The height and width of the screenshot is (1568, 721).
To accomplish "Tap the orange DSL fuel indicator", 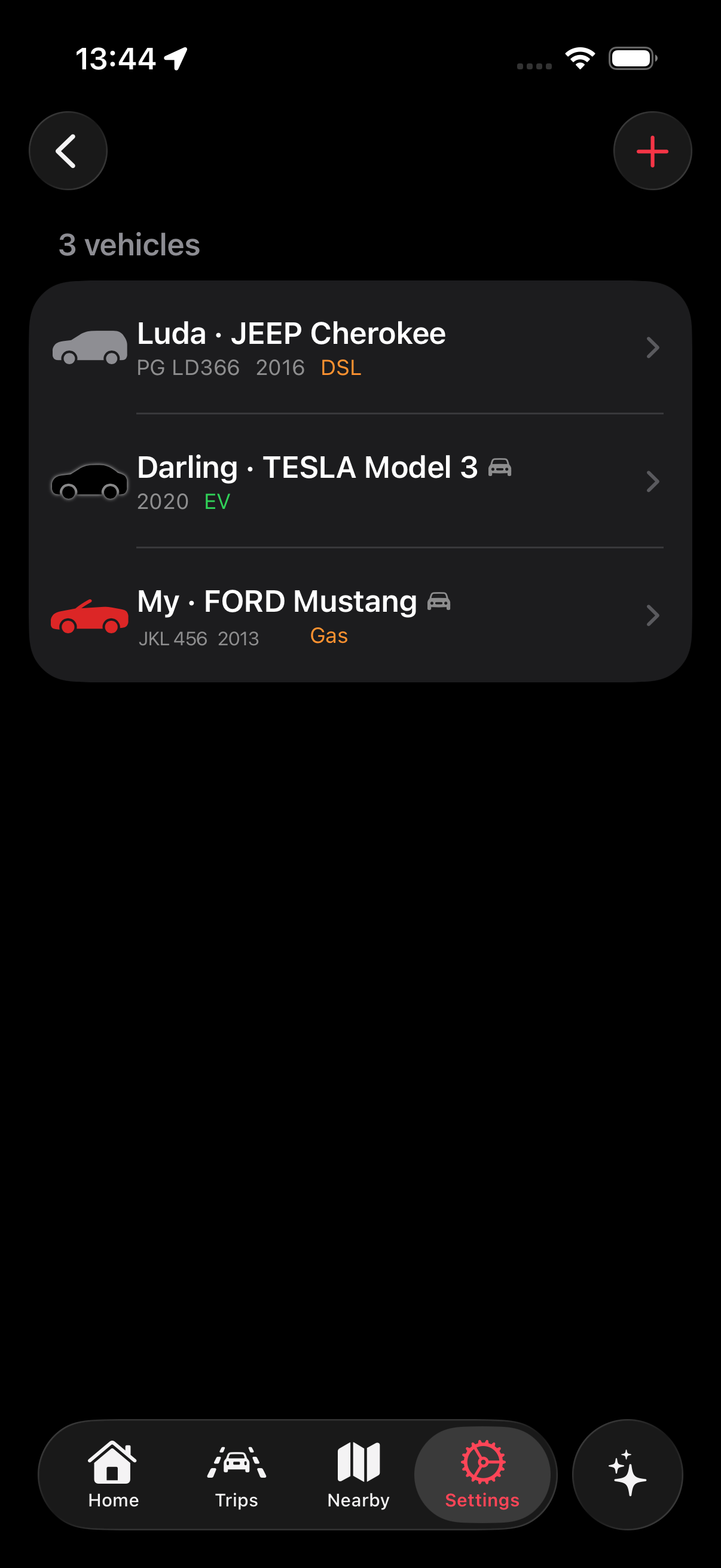I will point(341,368).
